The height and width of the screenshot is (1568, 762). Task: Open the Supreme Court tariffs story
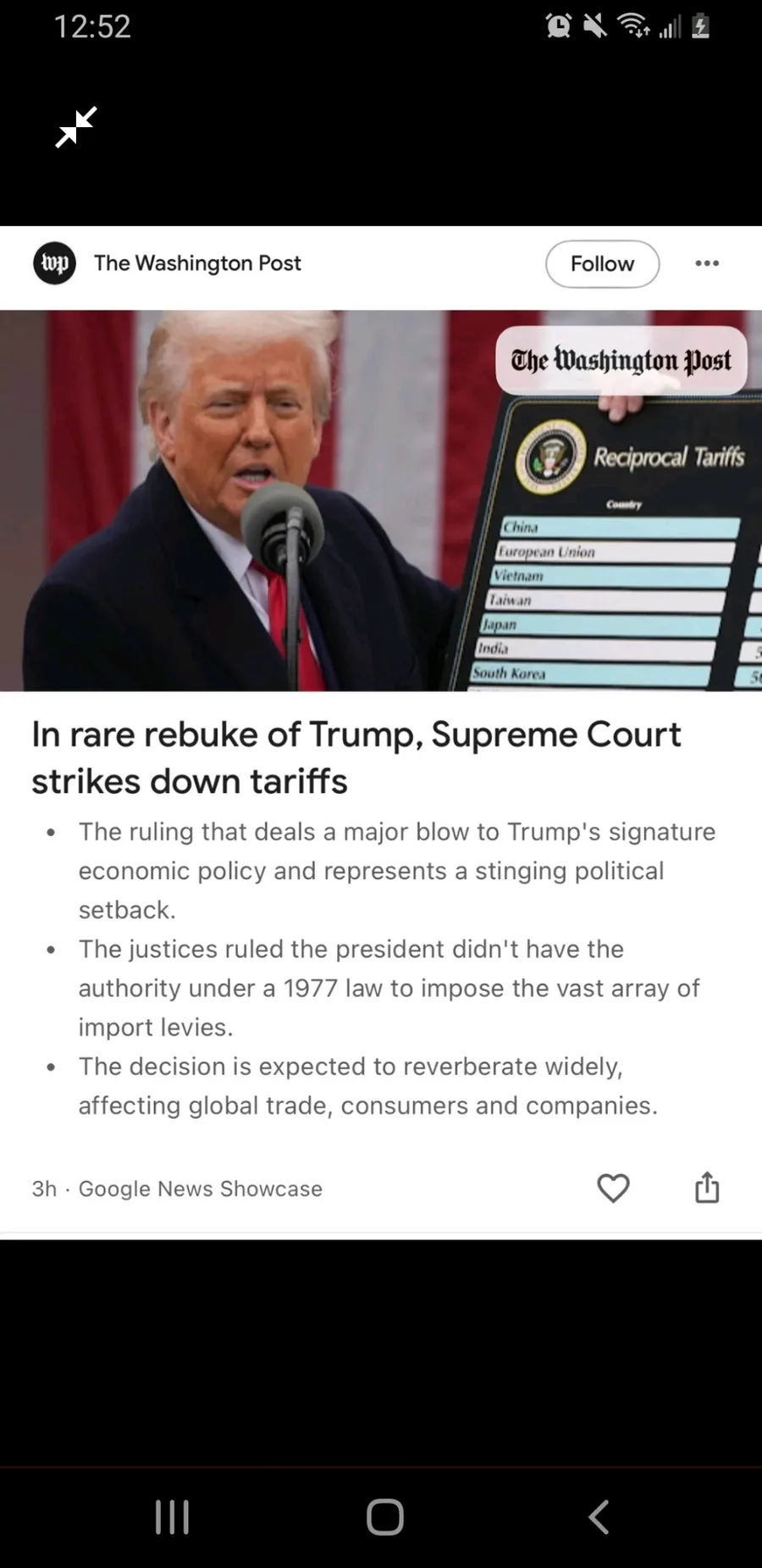click(x=356, y=757)
